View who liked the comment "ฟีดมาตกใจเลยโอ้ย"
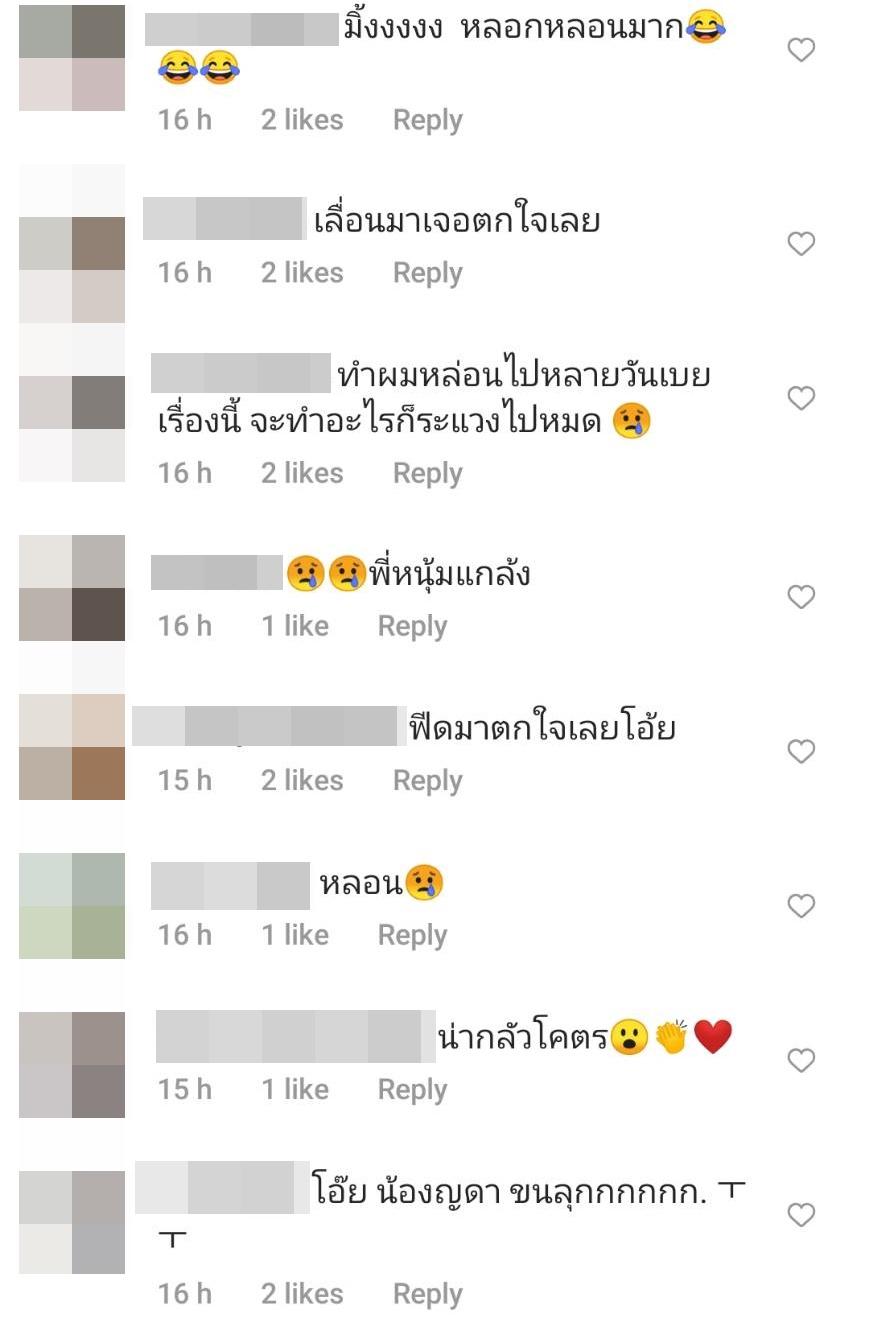Viewport: 869px width, 1317px height. (302, 780)
